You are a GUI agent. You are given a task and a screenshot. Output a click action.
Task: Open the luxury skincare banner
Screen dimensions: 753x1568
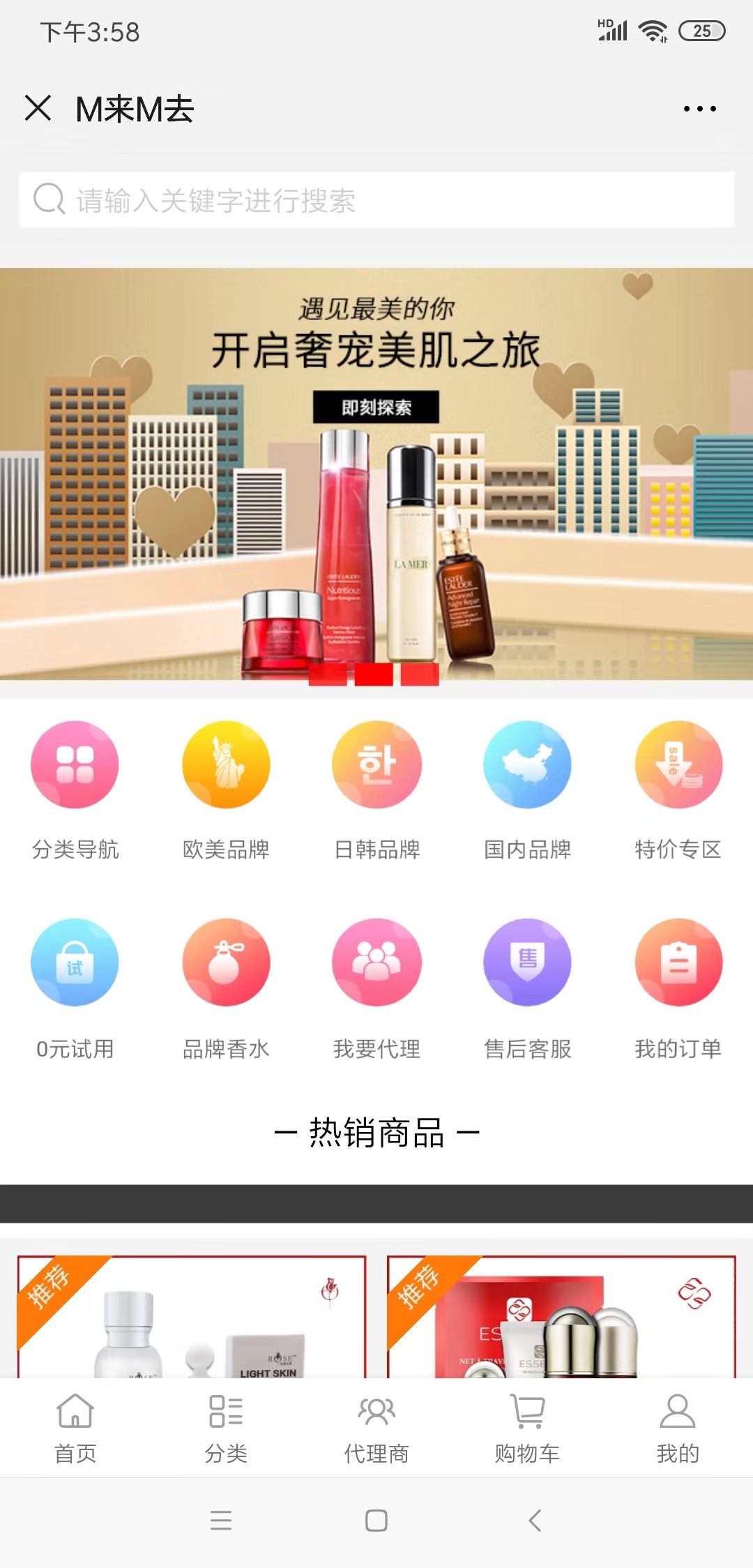(376, 474)
